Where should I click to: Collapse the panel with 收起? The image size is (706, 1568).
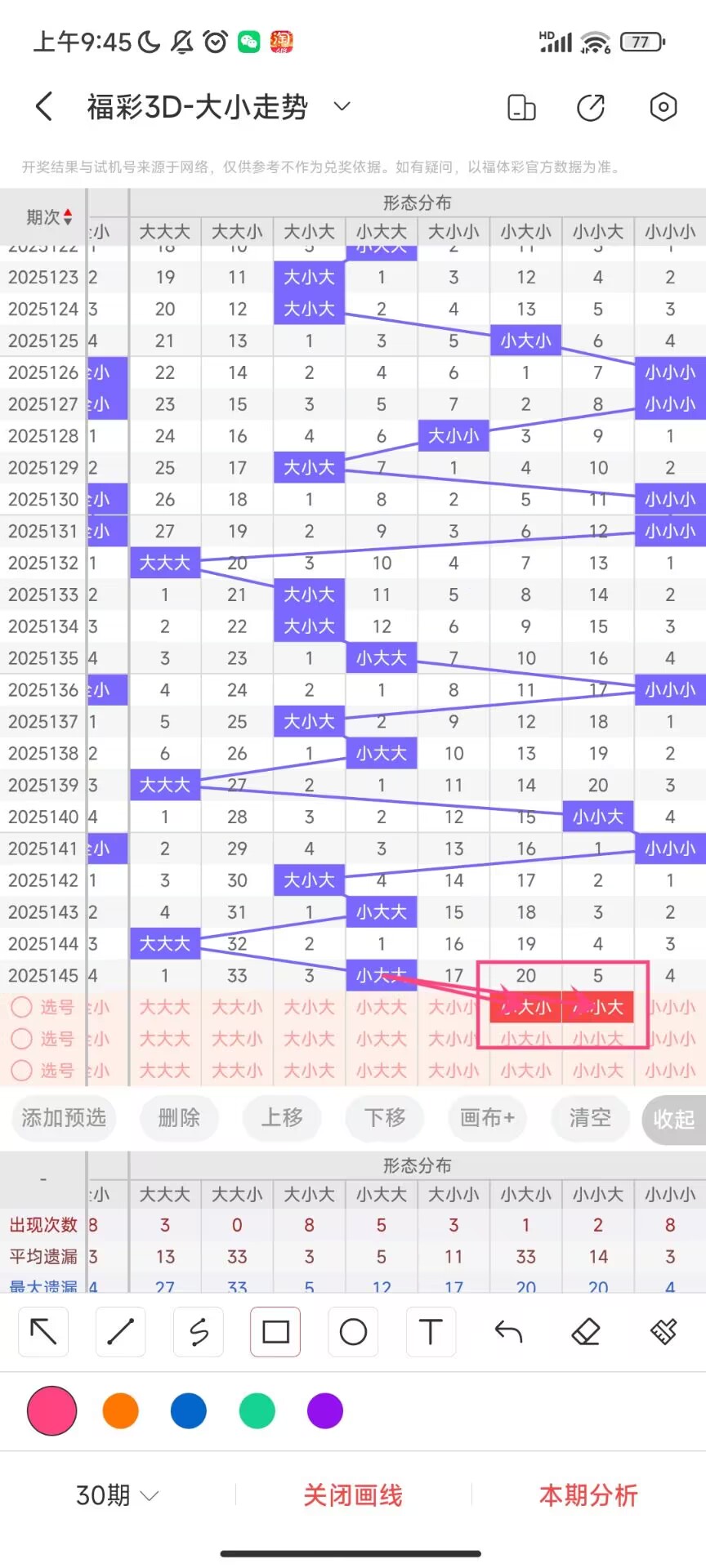[673, 1119]
